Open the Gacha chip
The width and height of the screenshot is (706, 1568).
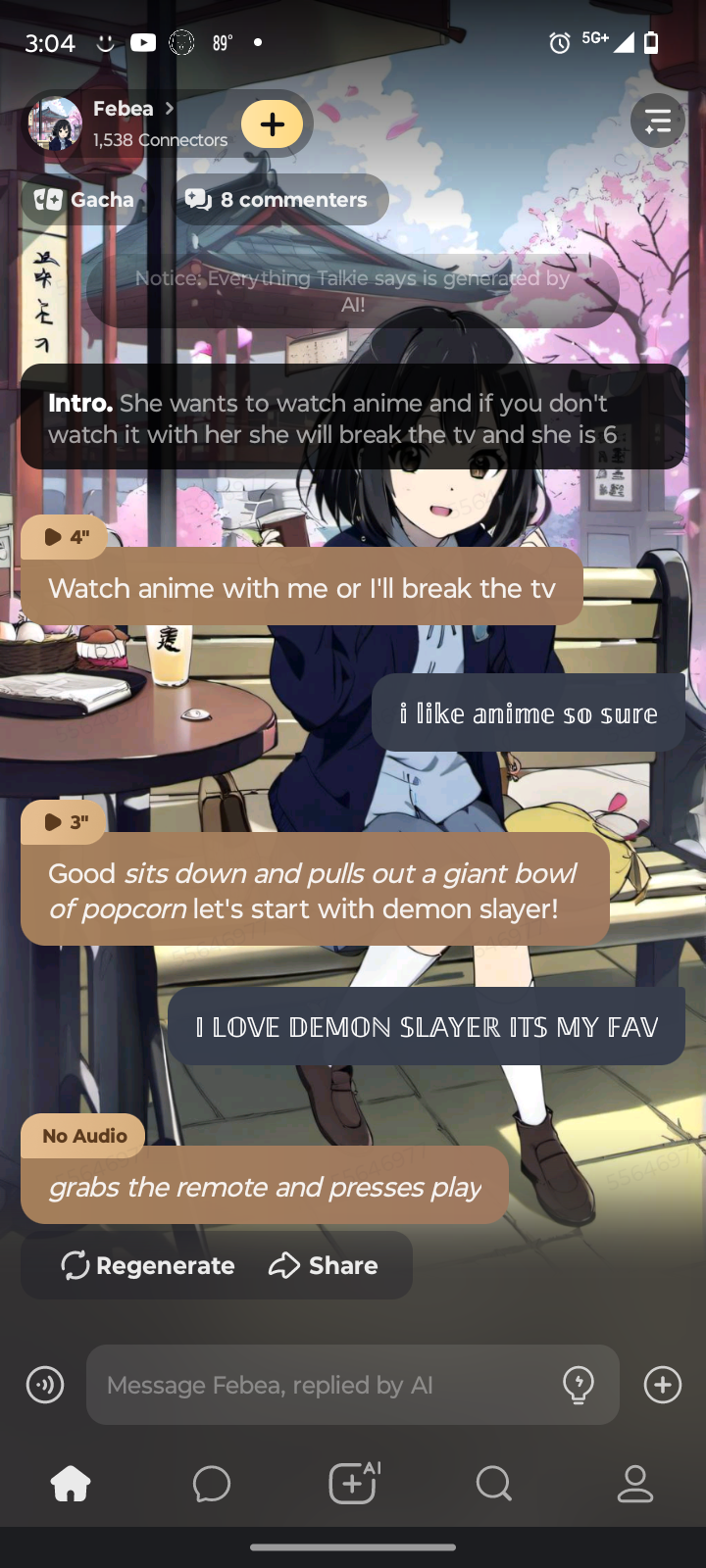(84, 200)
